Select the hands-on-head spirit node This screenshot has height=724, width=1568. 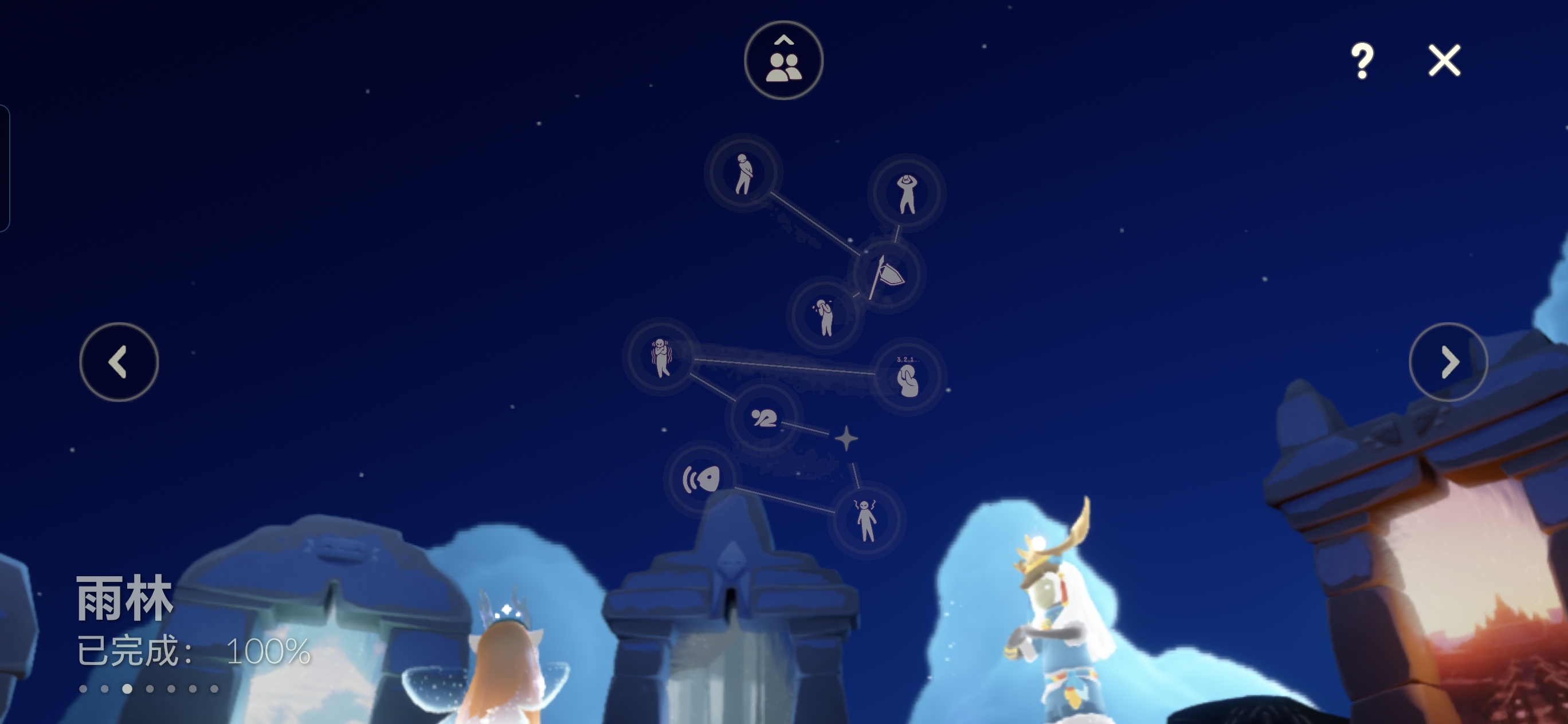[x=906, y=193]
